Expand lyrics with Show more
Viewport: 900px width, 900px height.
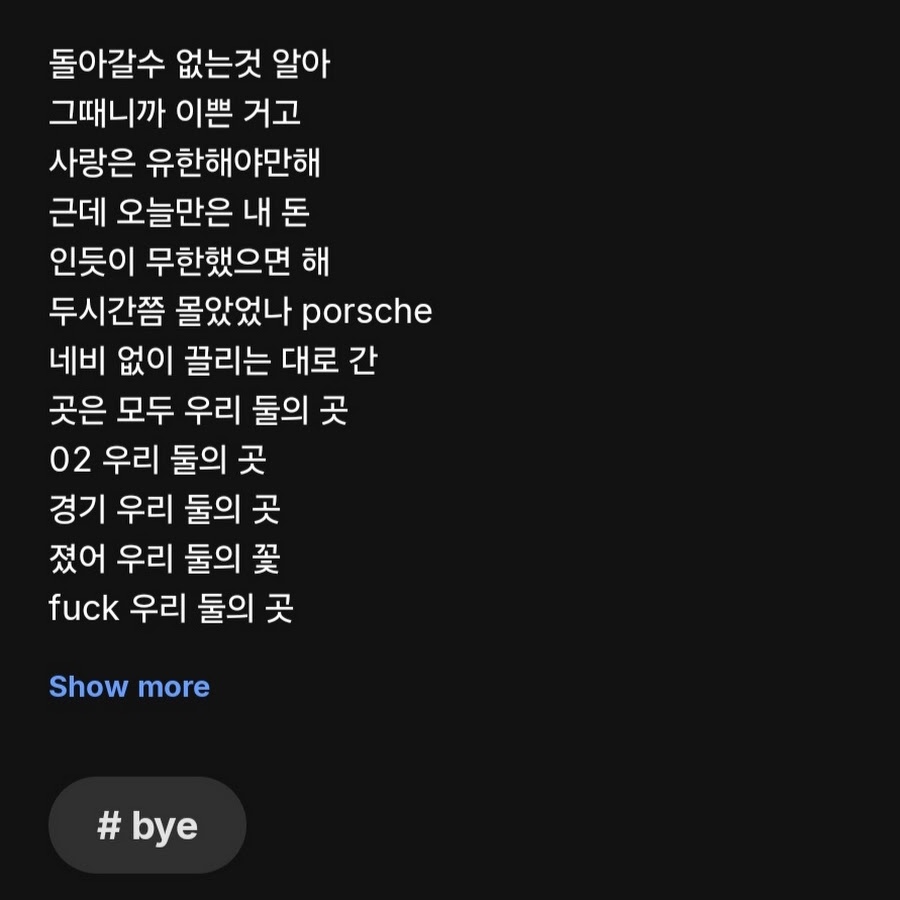click(x=129, y=687)
